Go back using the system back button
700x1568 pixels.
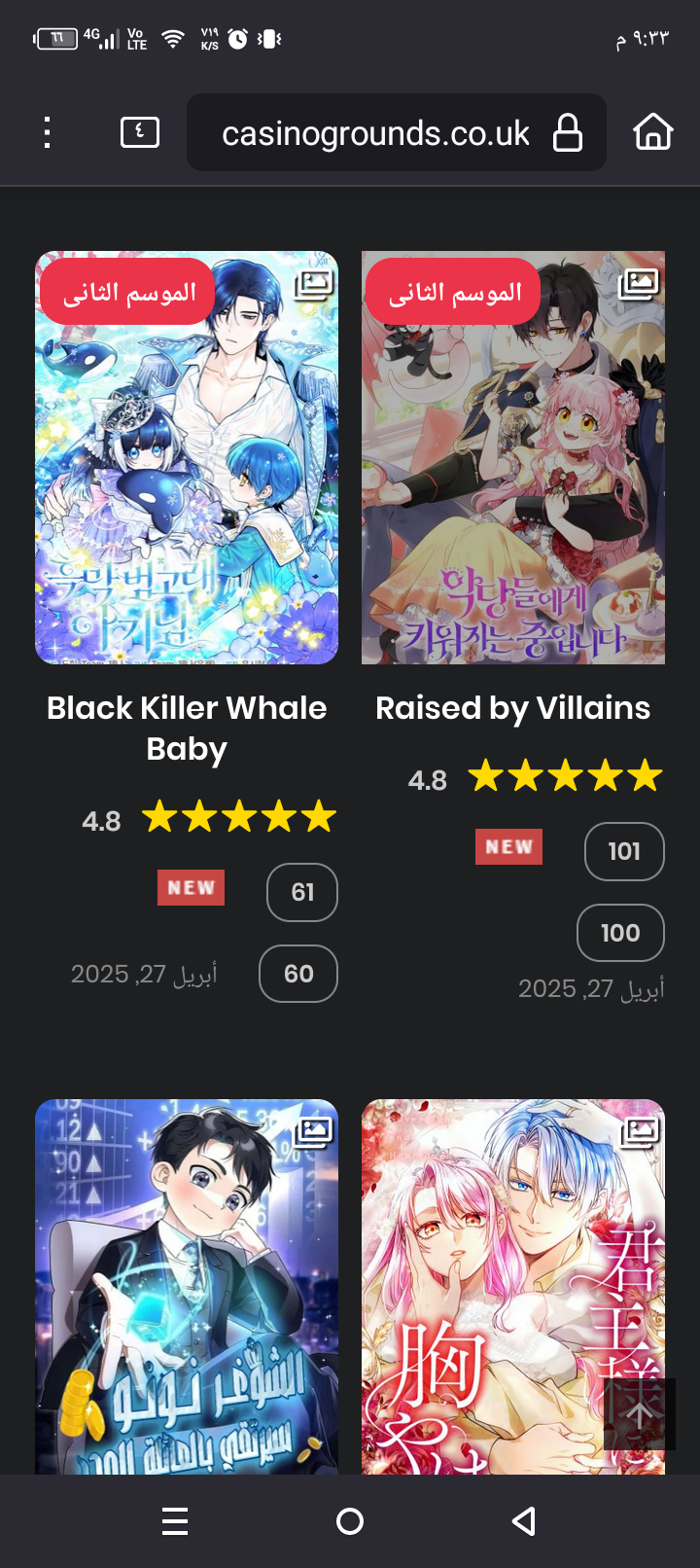(525, 1521)
